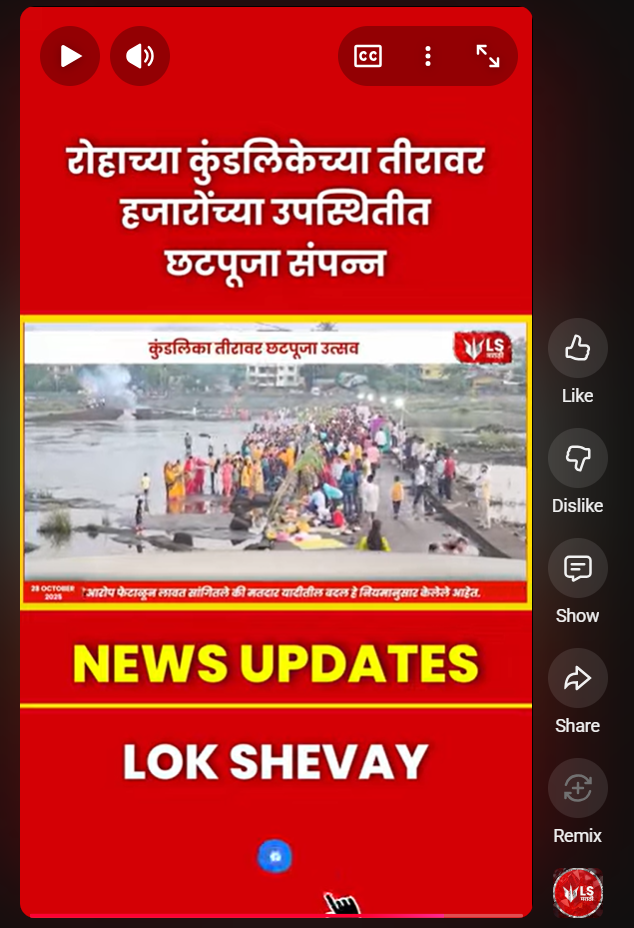Screen dimensions: 634x928
Task: Play the paused Short video
Action: [70, 56]
